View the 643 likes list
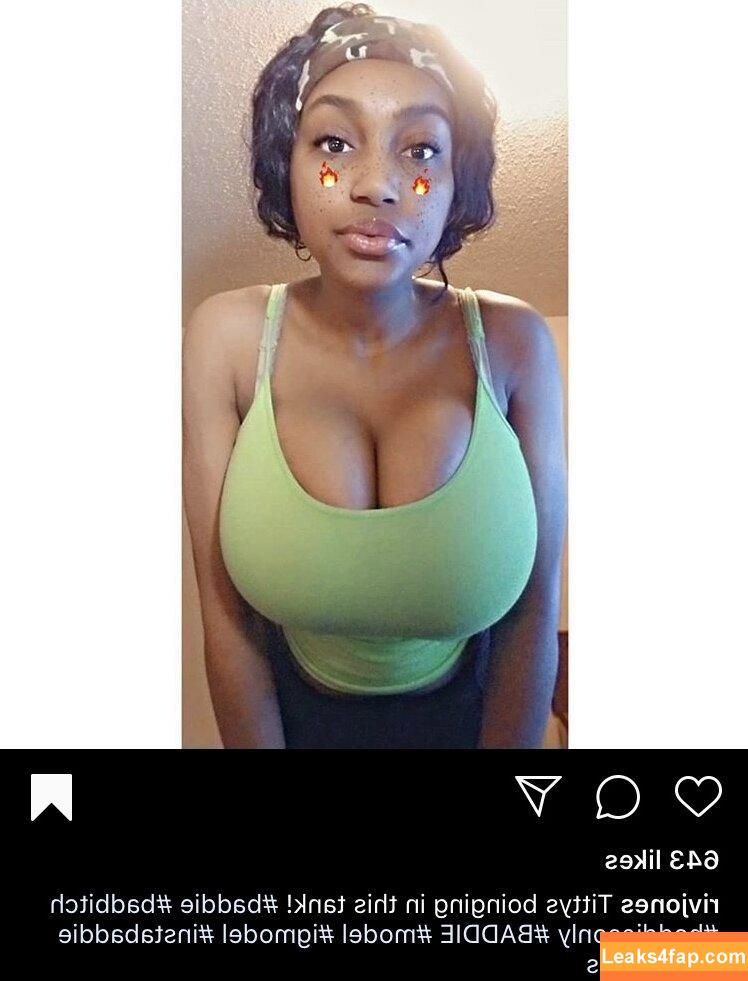Screen dimensions: 748x981 tap(661, 860)
